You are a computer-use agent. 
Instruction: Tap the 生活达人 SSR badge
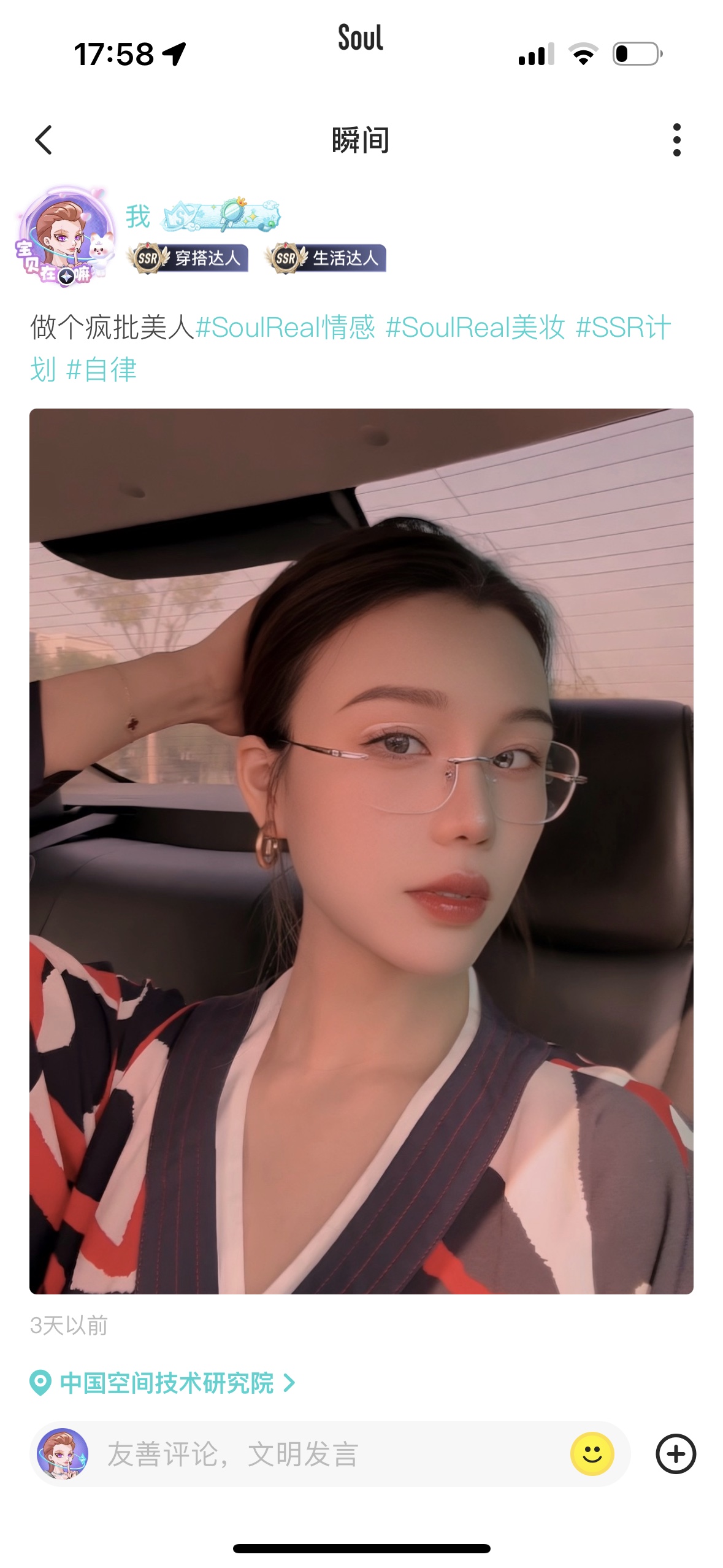326,258
